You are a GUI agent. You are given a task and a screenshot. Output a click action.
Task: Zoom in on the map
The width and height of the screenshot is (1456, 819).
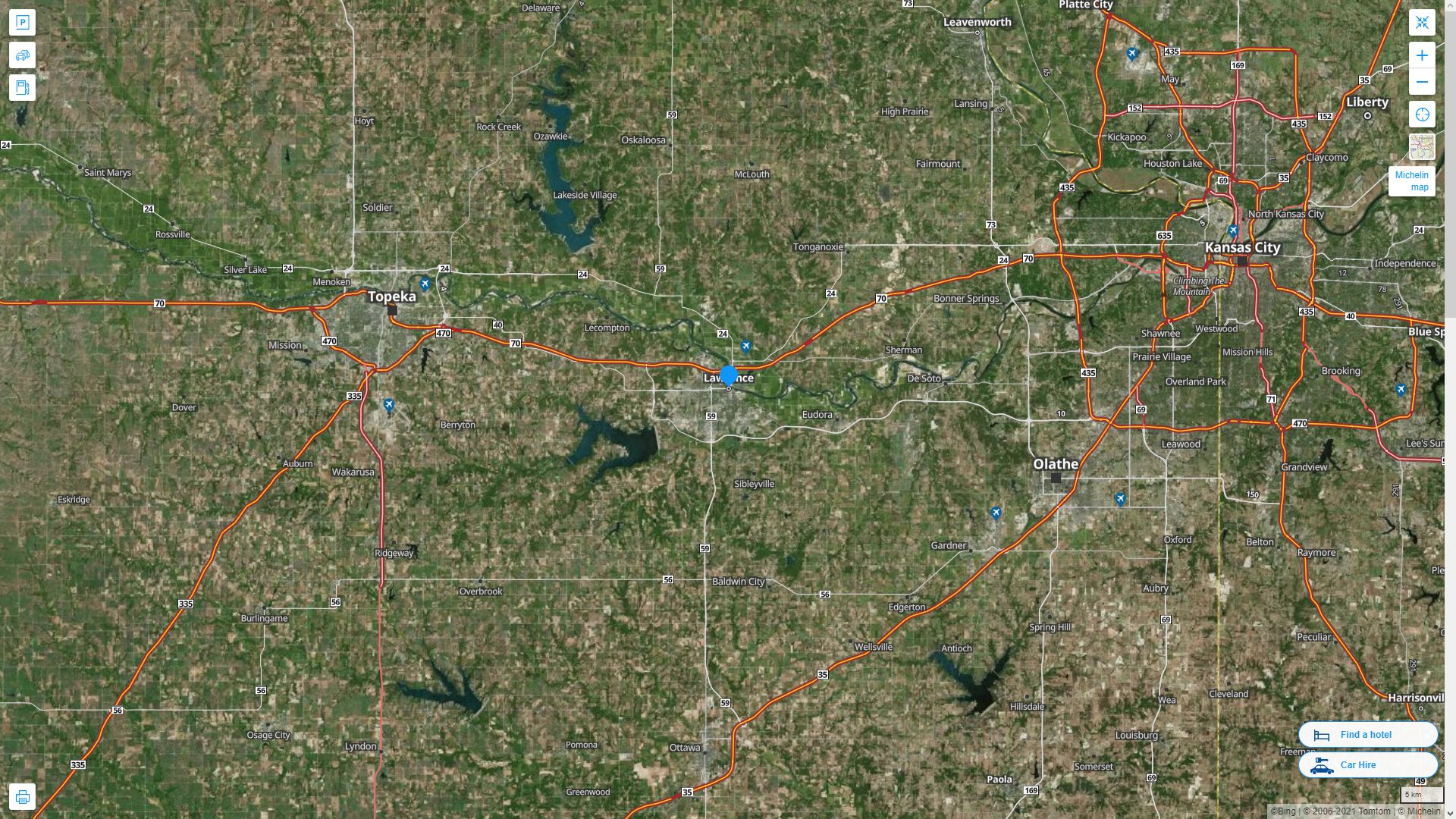pyautogui.click(x=1422, y=55)
